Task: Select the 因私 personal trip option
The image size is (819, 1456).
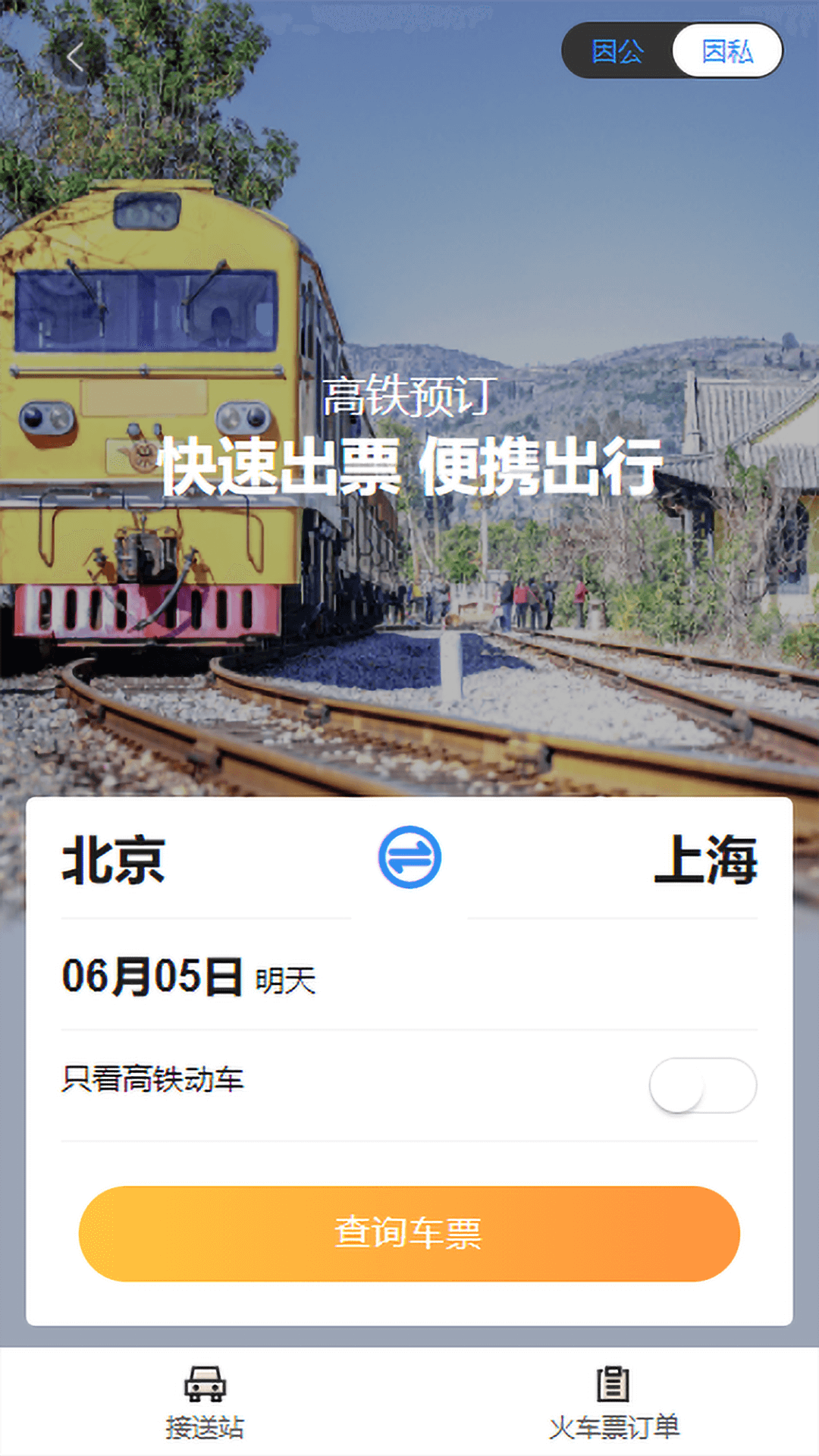Action: (726, 52)
